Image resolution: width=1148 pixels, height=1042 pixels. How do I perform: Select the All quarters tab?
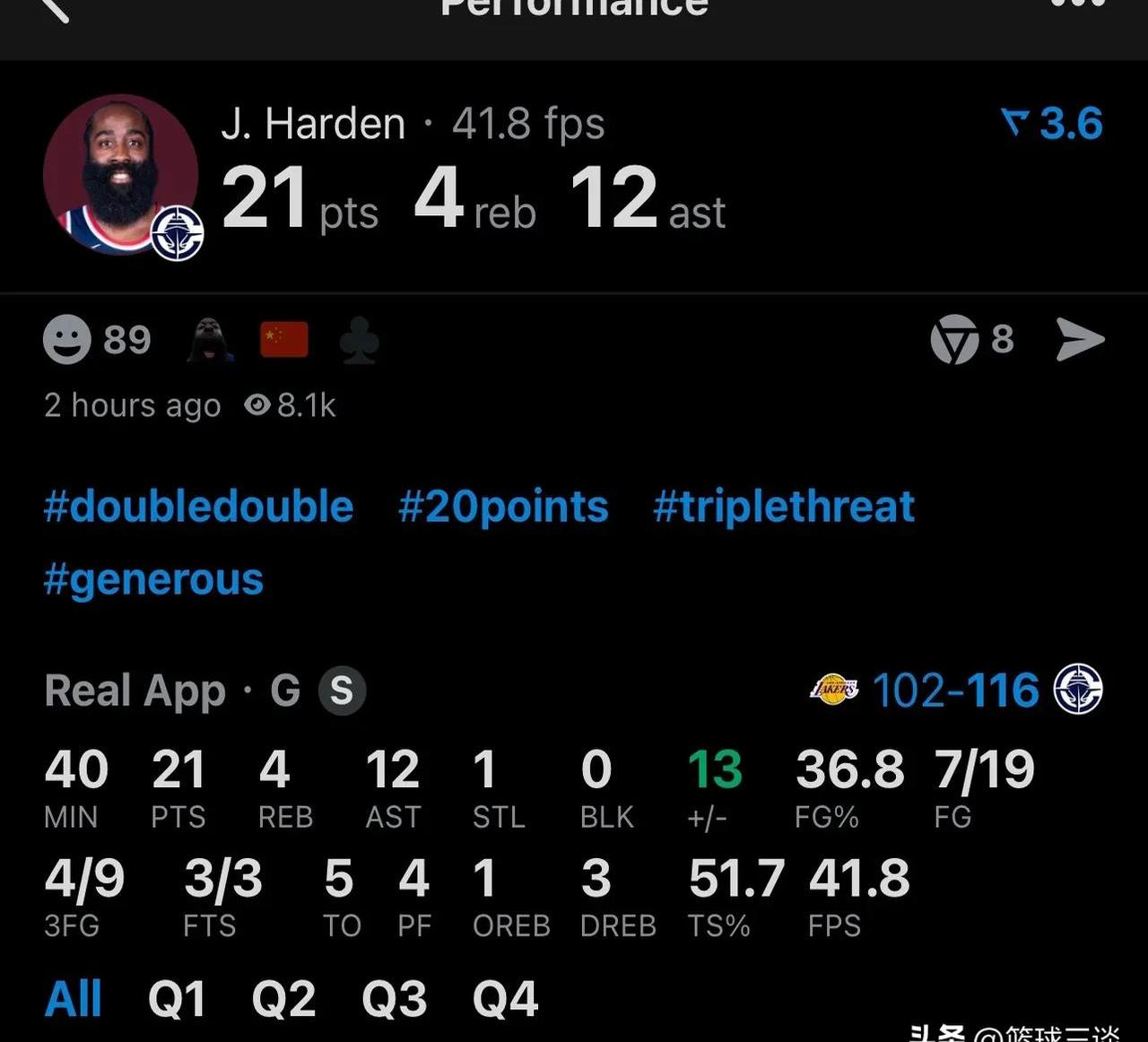click(x=73, y=998)
